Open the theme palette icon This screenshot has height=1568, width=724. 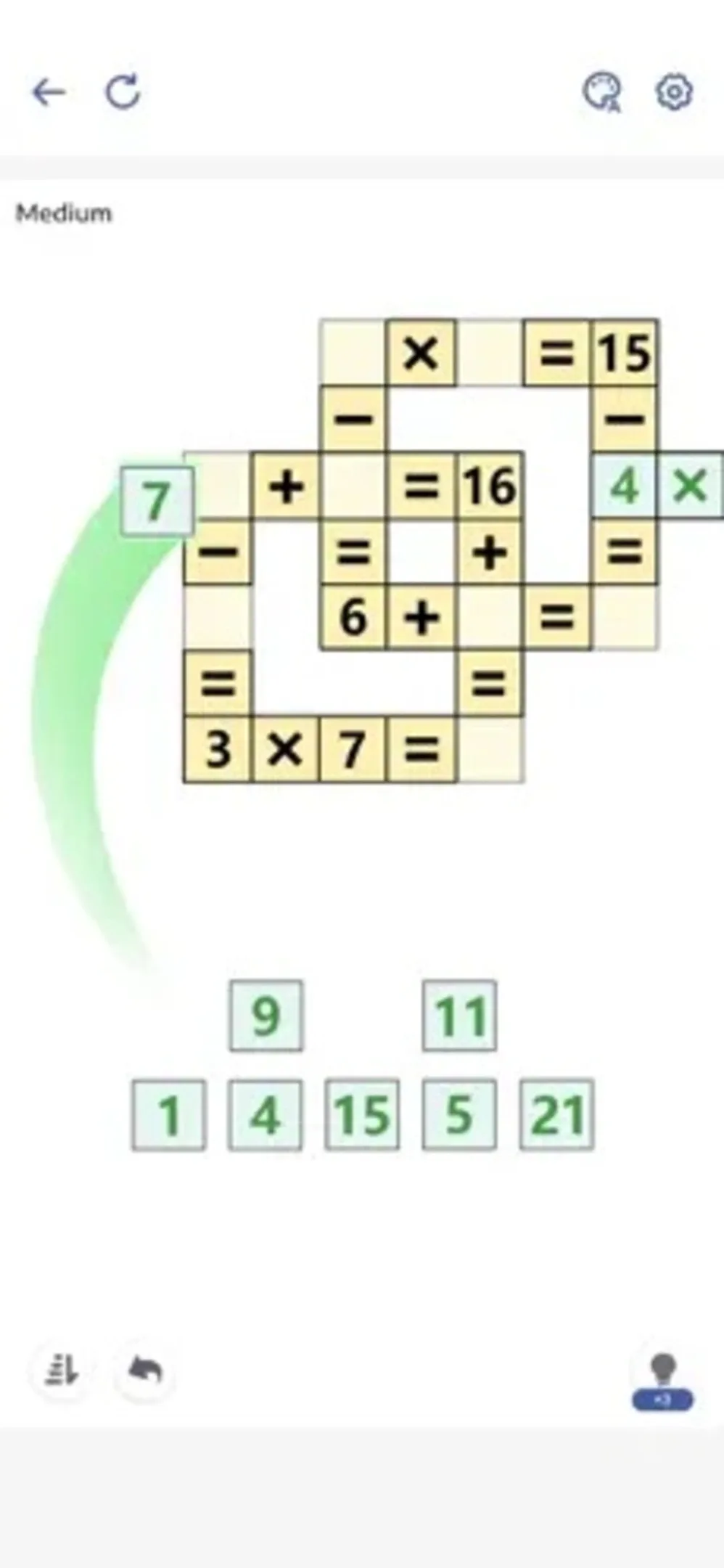point(601,93)
